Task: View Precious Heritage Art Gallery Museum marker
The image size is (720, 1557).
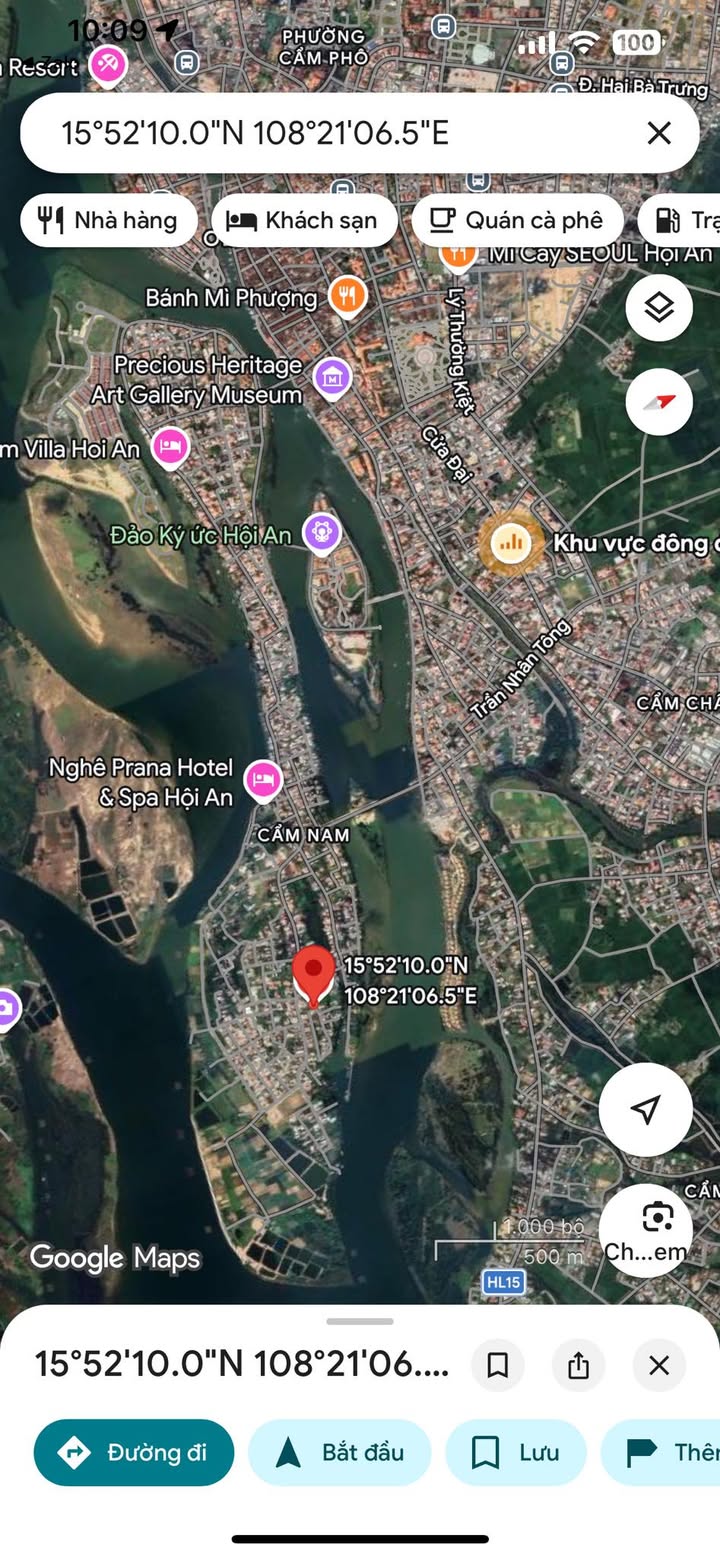Action: click(333, 377)
